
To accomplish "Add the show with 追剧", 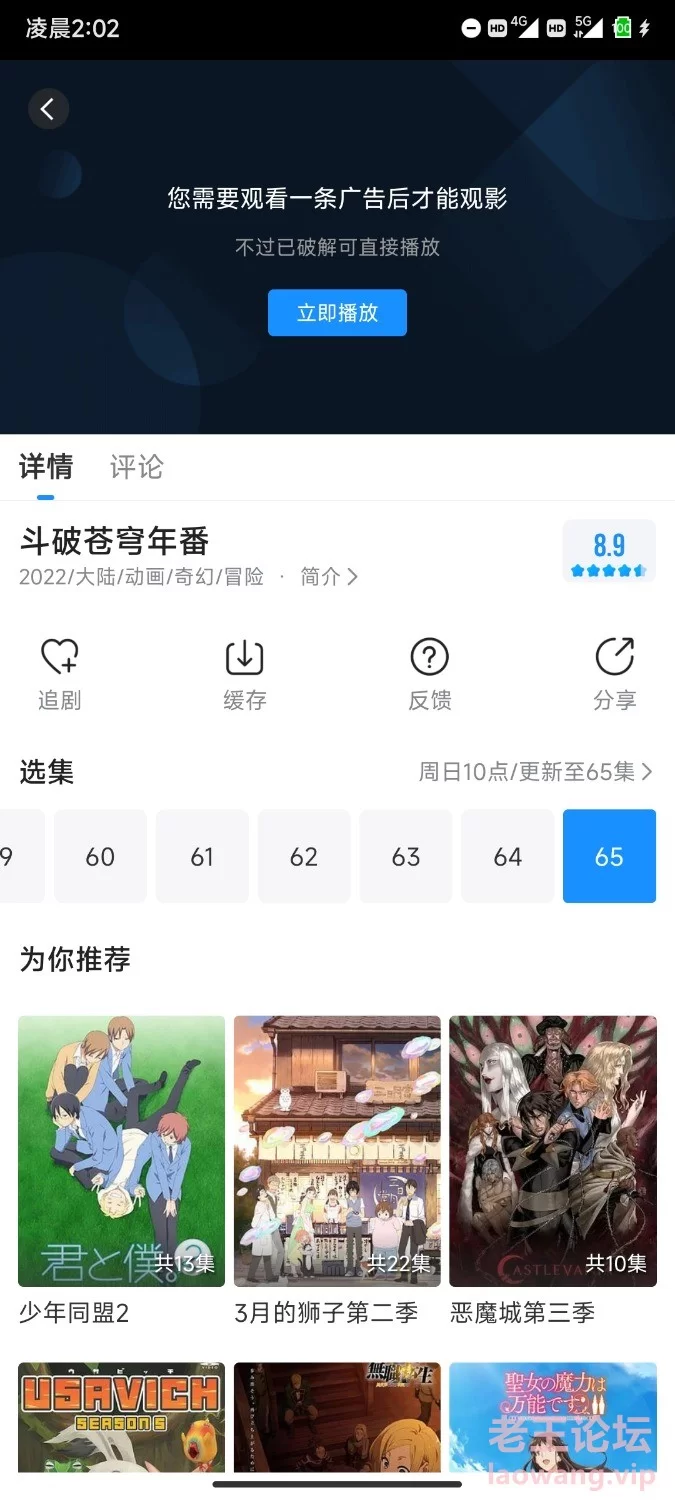I will click(59, 675).
